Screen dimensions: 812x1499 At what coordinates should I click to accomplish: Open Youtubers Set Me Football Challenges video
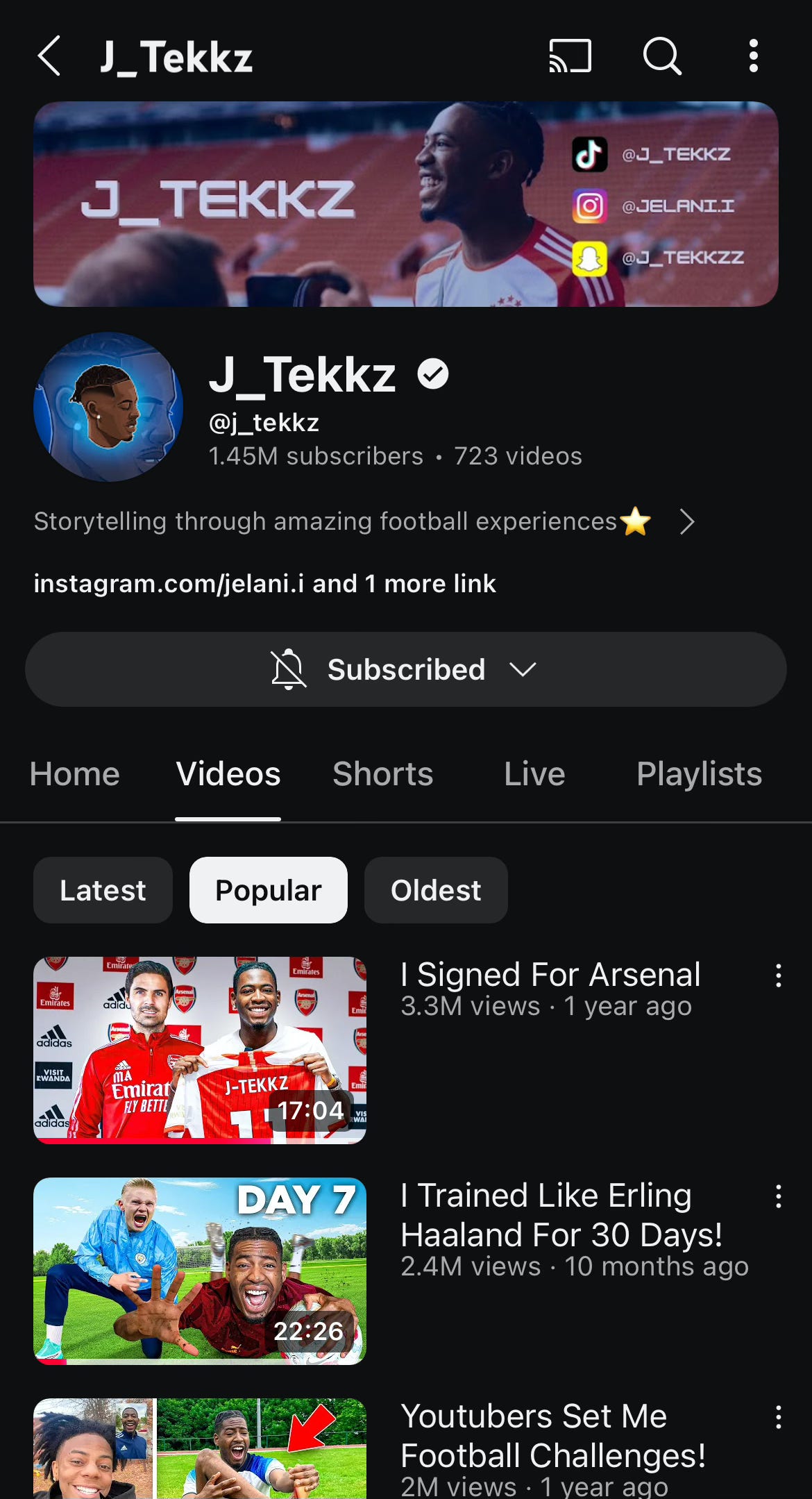click(200, 1448)
